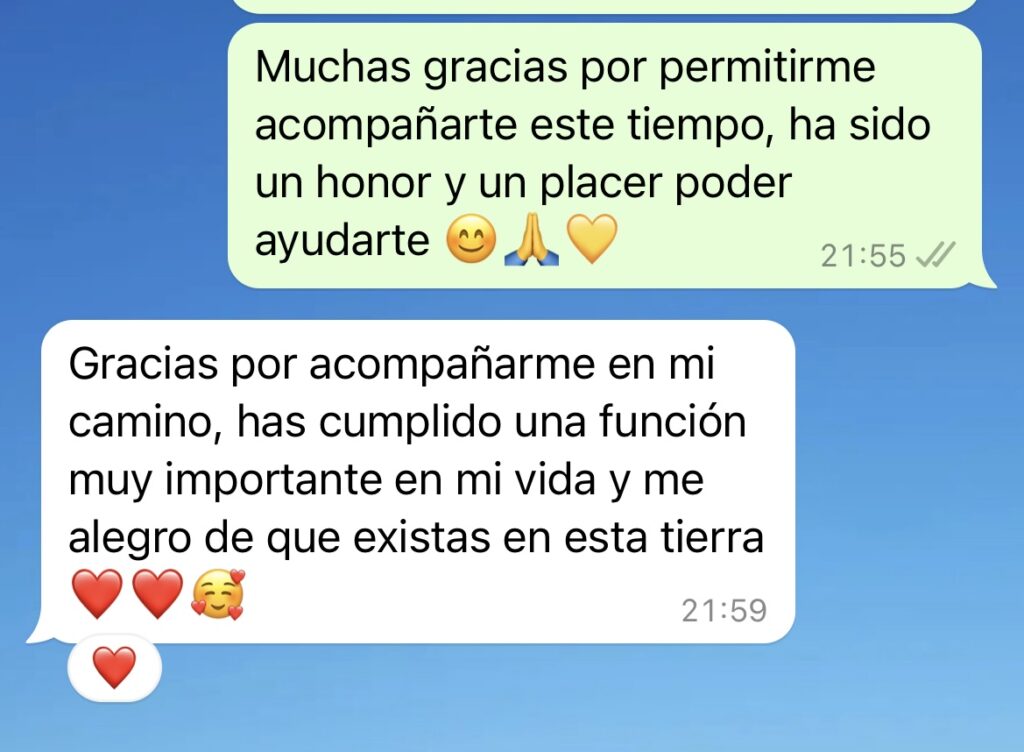Viewport: 1024px width, 752px height.
Task: Open the heart reaction under the 21:59 message
Action: [x=114, y=667]
